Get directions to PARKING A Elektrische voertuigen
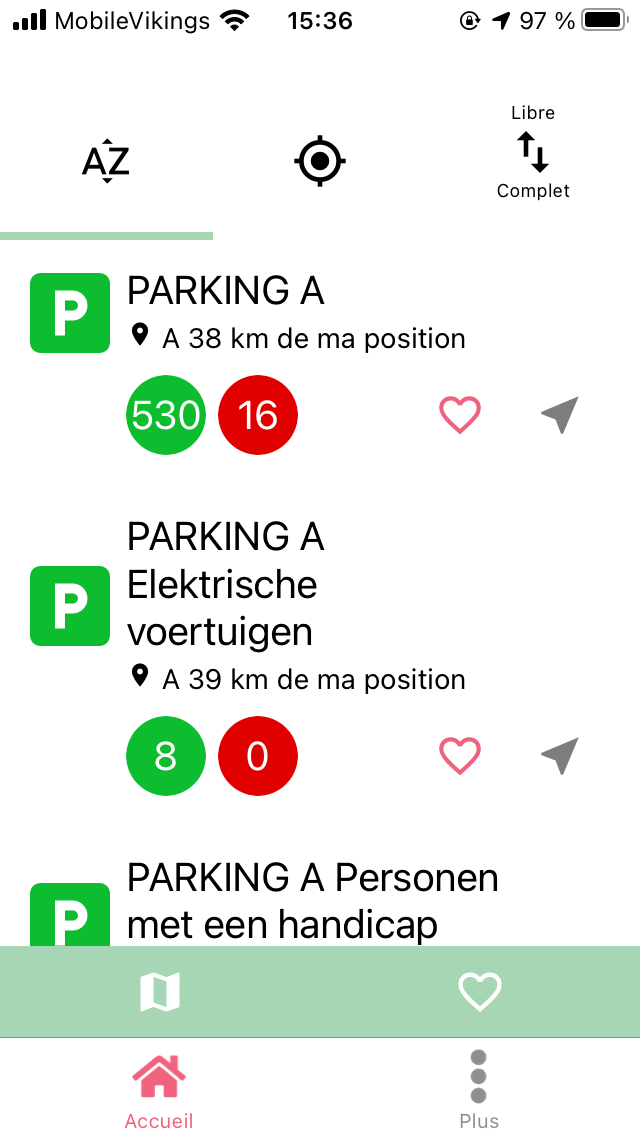This screenshot has height=1136, width=640. pos(560,756)
